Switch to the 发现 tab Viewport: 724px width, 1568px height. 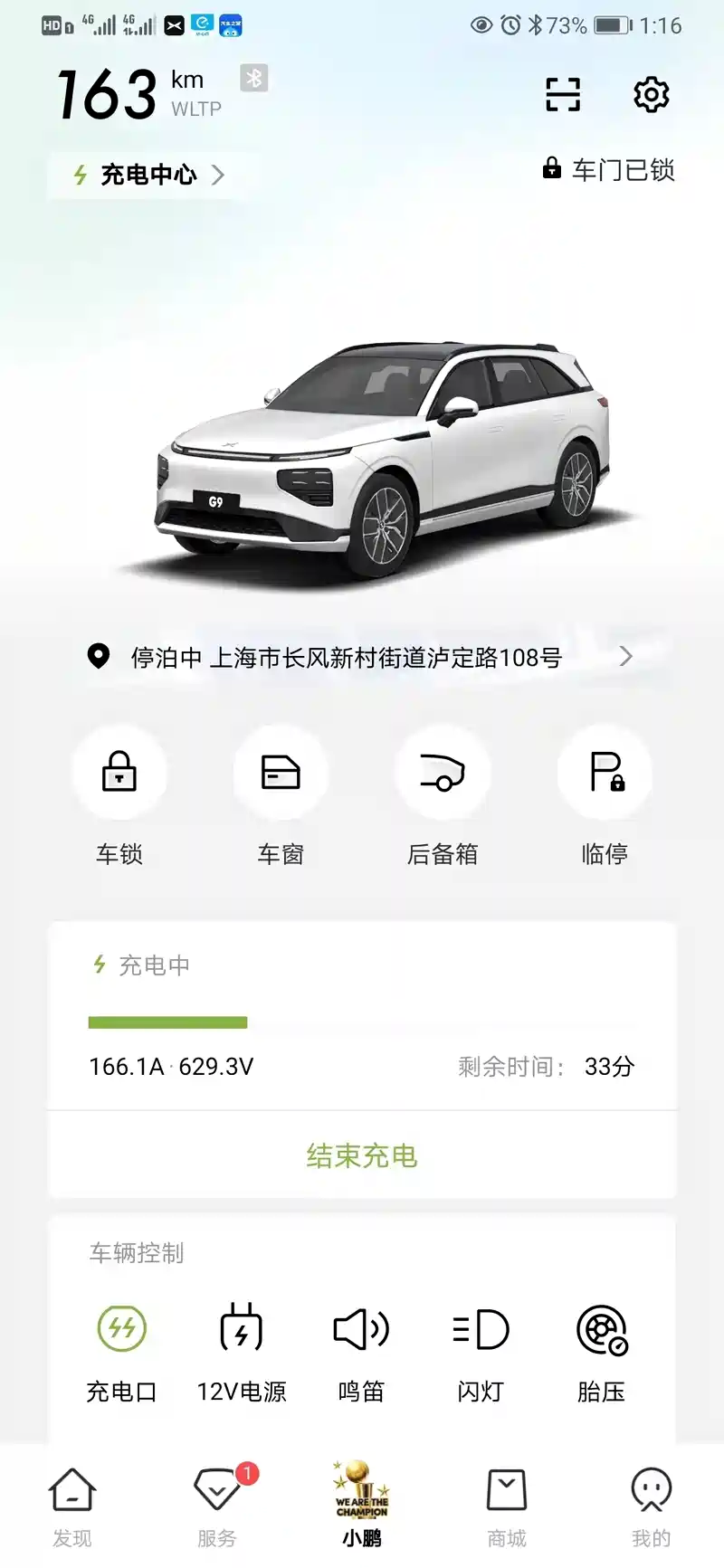72,1504
